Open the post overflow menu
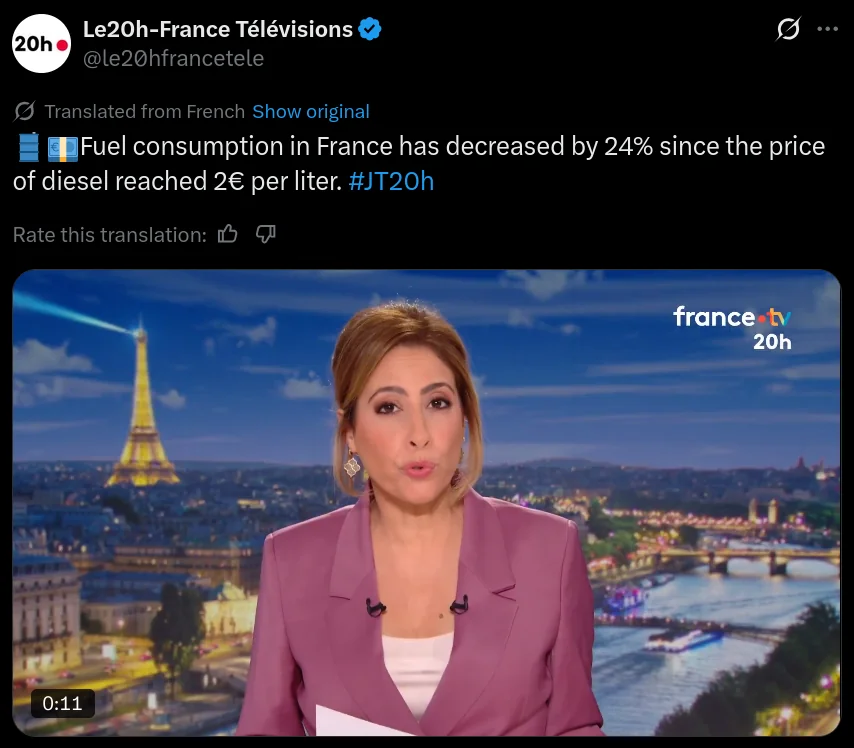 [x=827, y=30]
